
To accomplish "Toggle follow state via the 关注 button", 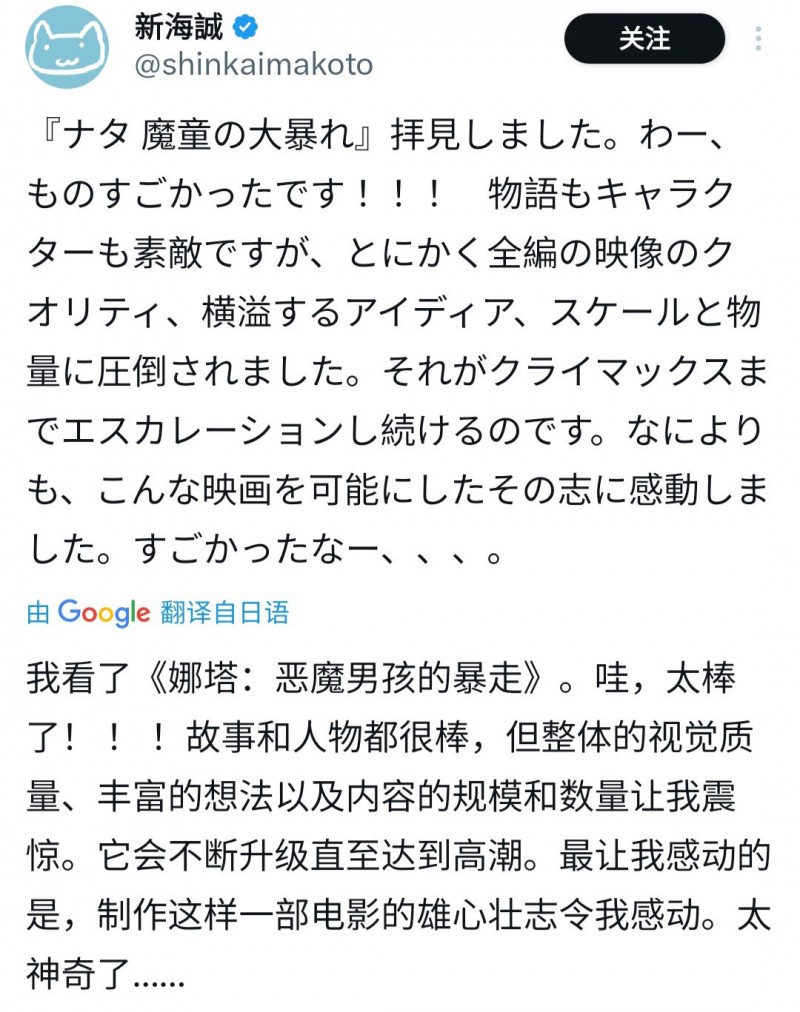I will coord(645,40).
